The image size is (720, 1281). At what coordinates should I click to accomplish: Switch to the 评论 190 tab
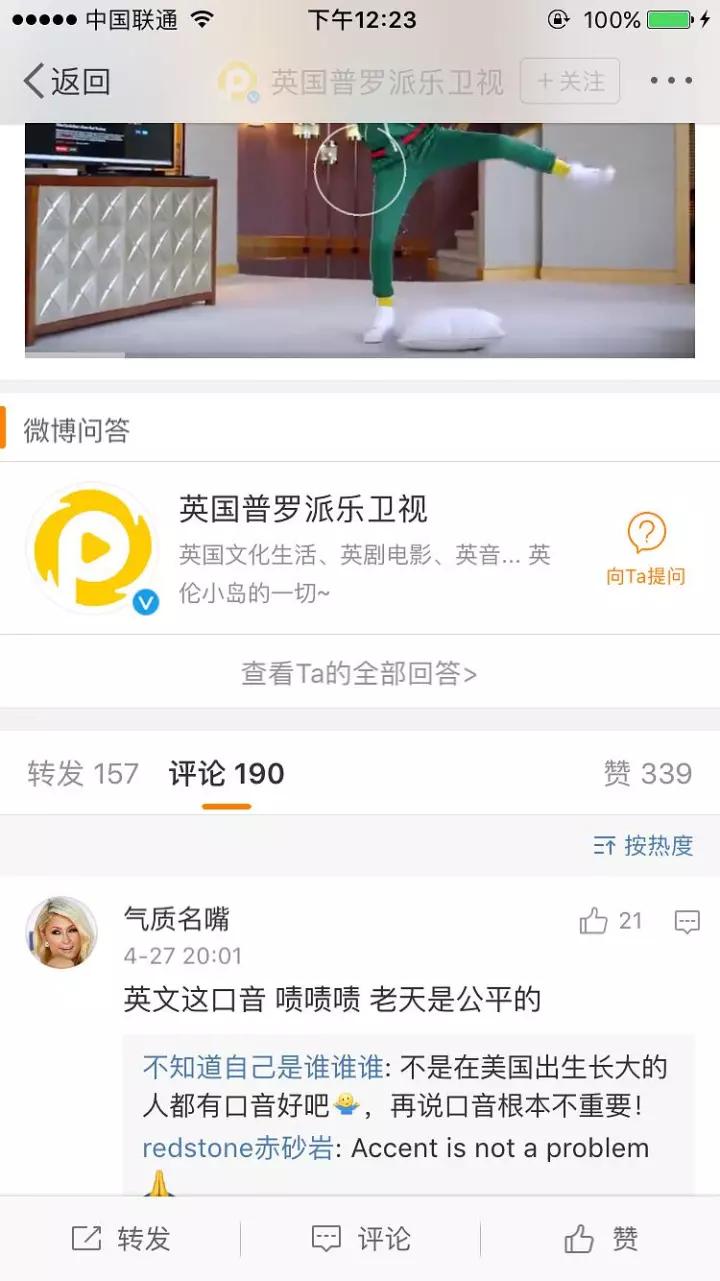tap(226, 773)
